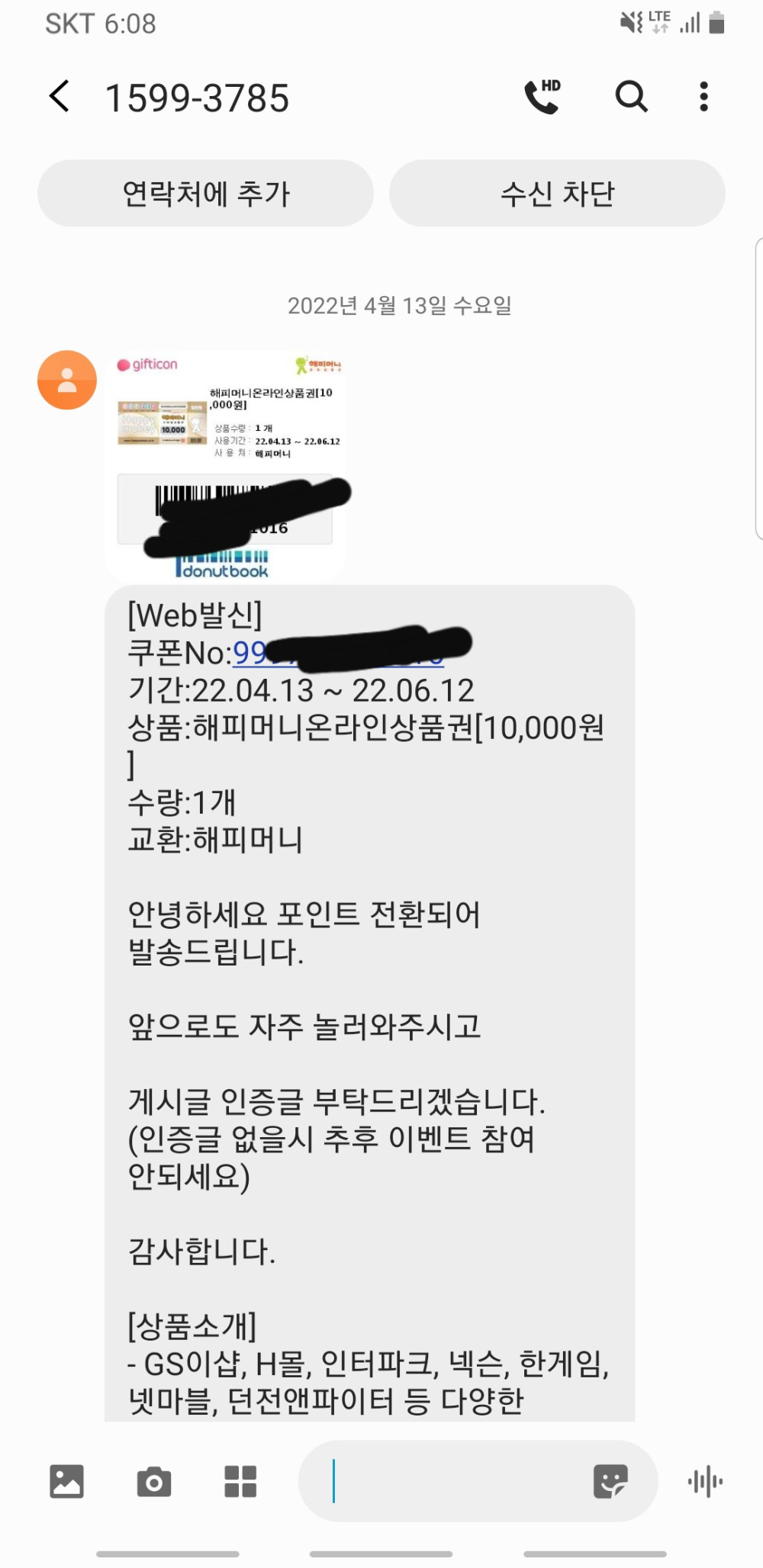Open the more options menu
Viewport: 763px width, 1568px height.
tap(703, 97)
